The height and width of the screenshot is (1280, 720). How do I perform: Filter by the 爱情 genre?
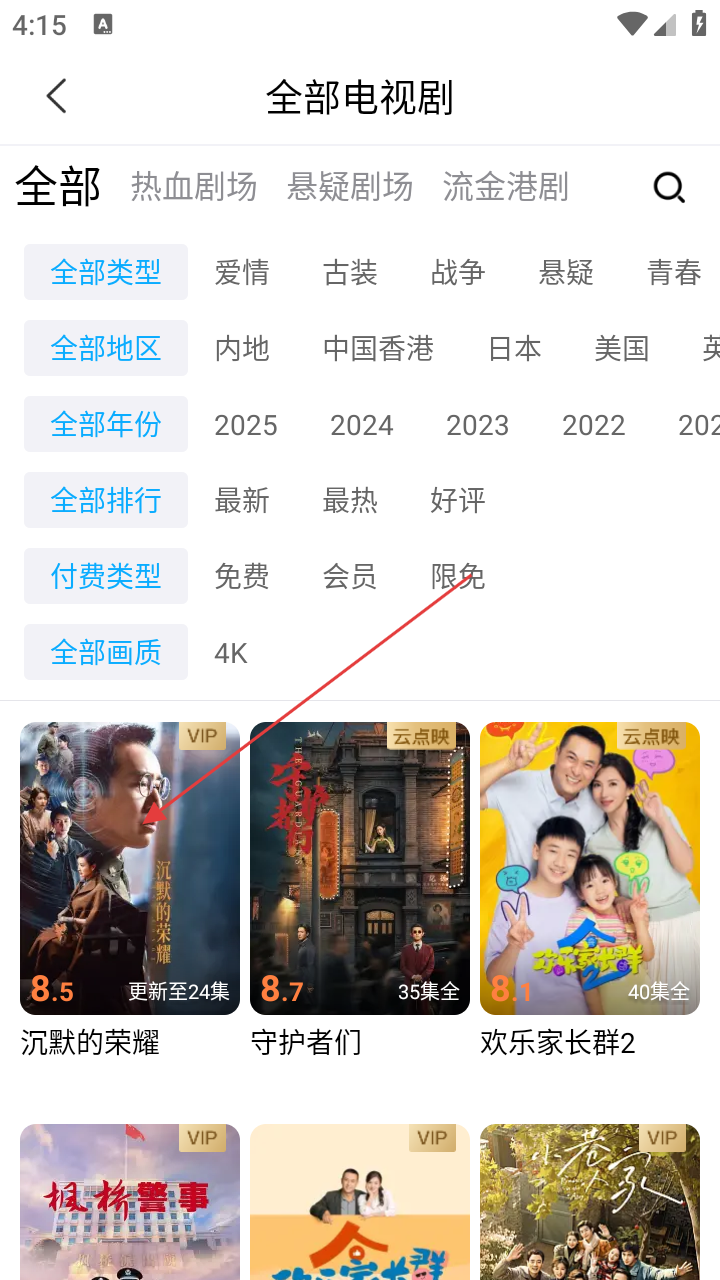tap(242, 272)
